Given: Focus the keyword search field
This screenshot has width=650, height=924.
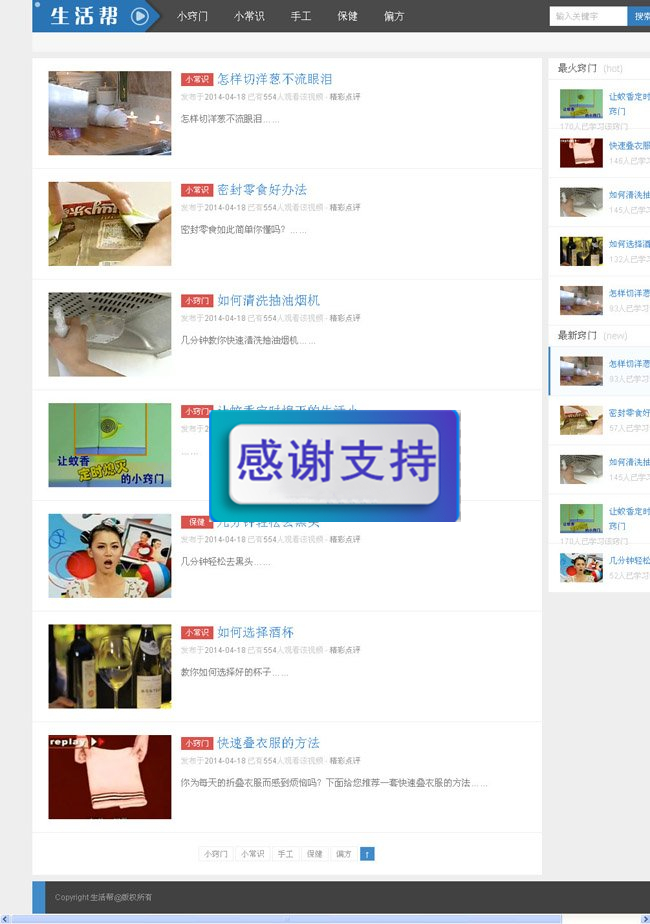Looking at the screenshot, I should pyautogui.click(x=587, y=16).
